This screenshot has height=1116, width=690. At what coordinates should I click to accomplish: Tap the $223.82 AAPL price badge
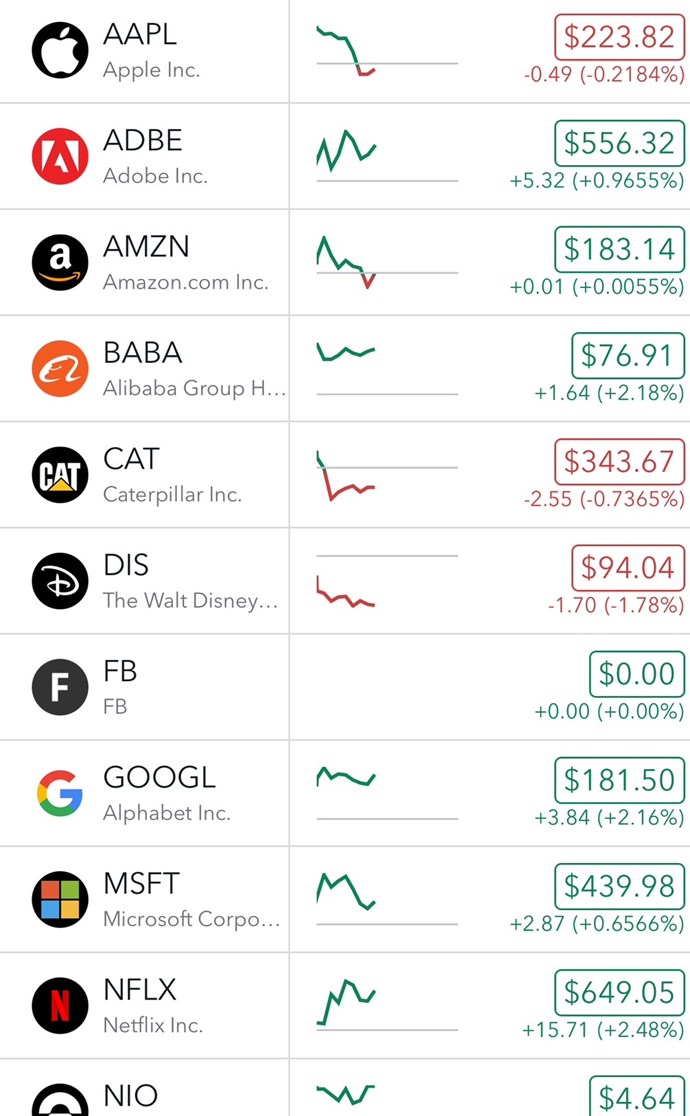[x=619, y=38]
